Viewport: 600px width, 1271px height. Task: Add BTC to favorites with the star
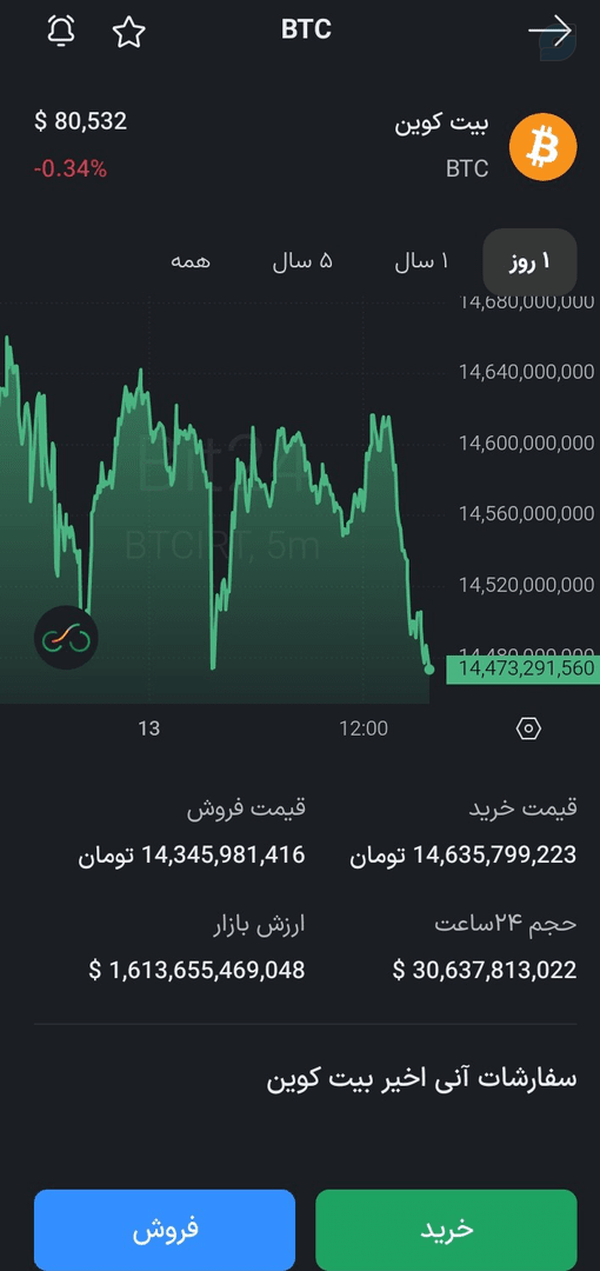(x=129, y=32)
